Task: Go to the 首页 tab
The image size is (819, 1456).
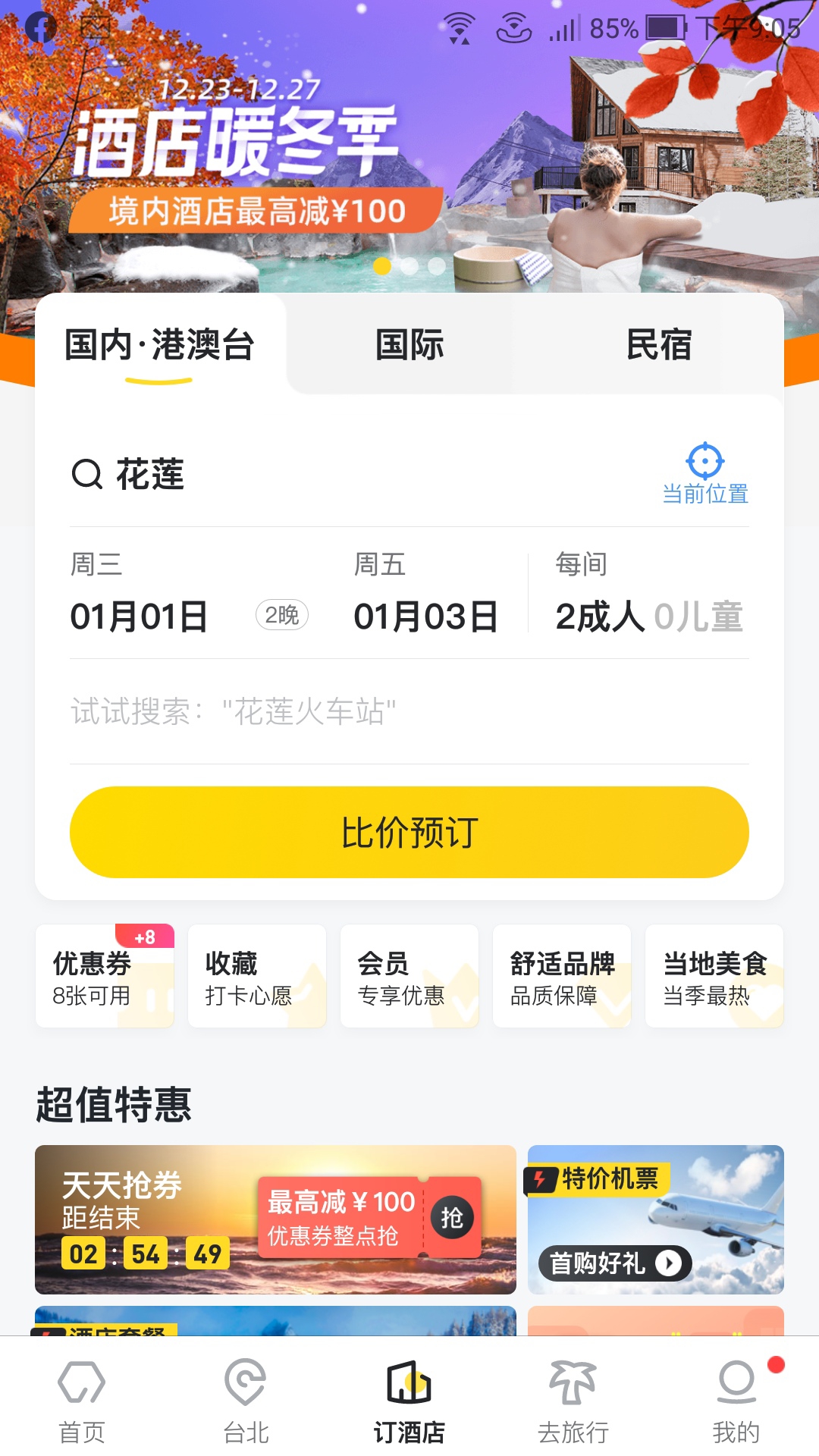Action: click(x=82, y=1401)
